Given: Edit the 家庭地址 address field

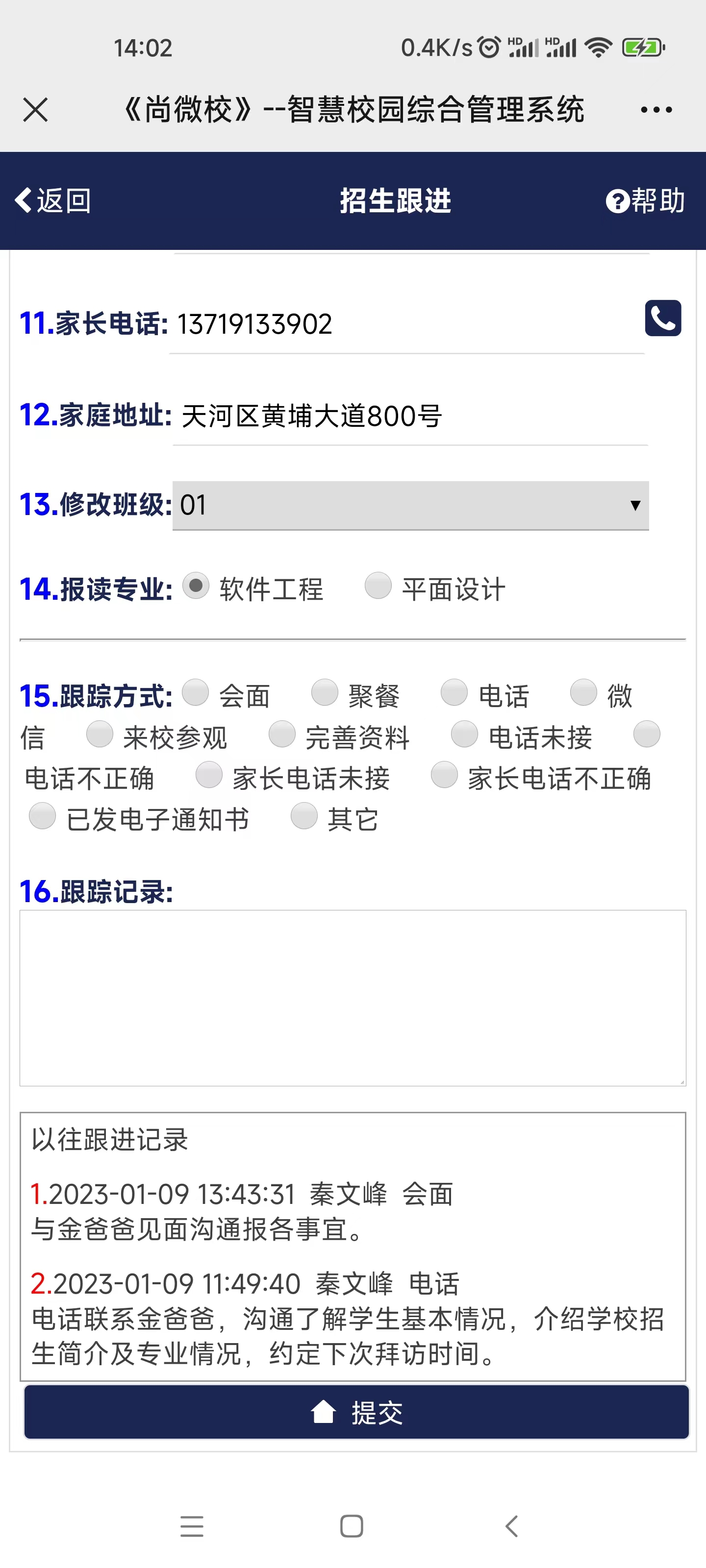Looking at the screenshot, I should pos(410,417).
